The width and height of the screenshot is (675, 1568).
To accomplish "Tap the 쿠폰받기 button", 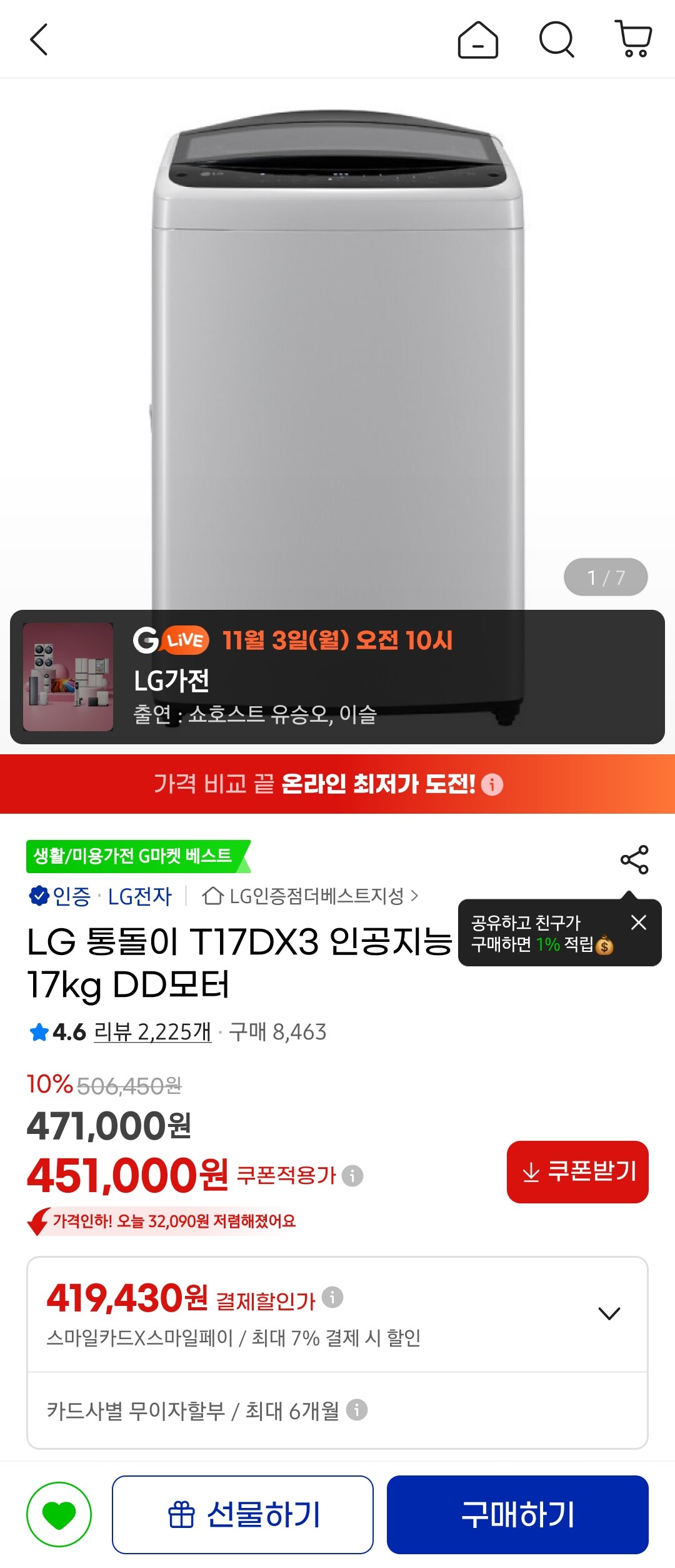I will pyautogui.click(x=577, y=1171).
